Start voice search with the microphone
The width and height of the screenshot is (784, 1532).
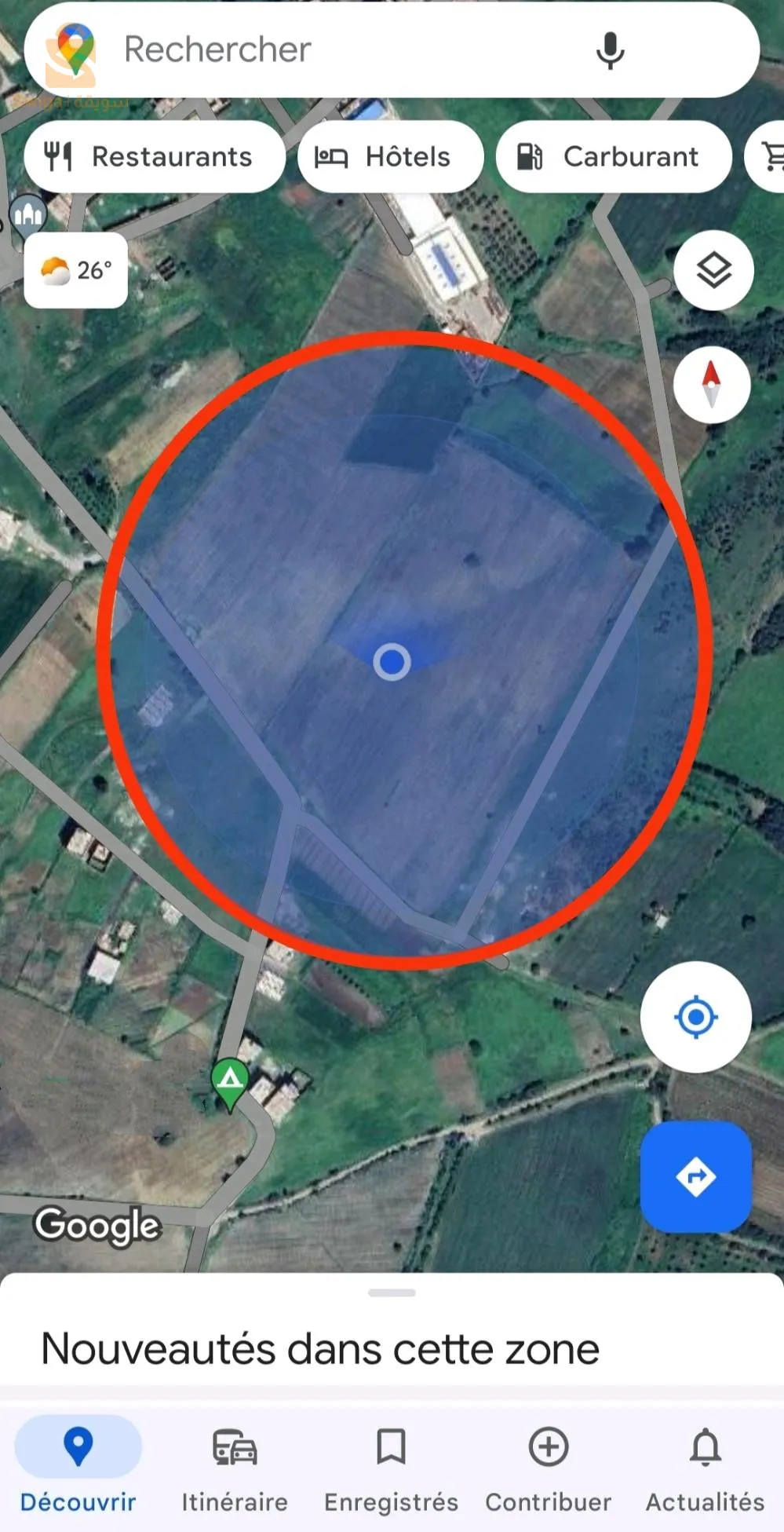(610, 51)
